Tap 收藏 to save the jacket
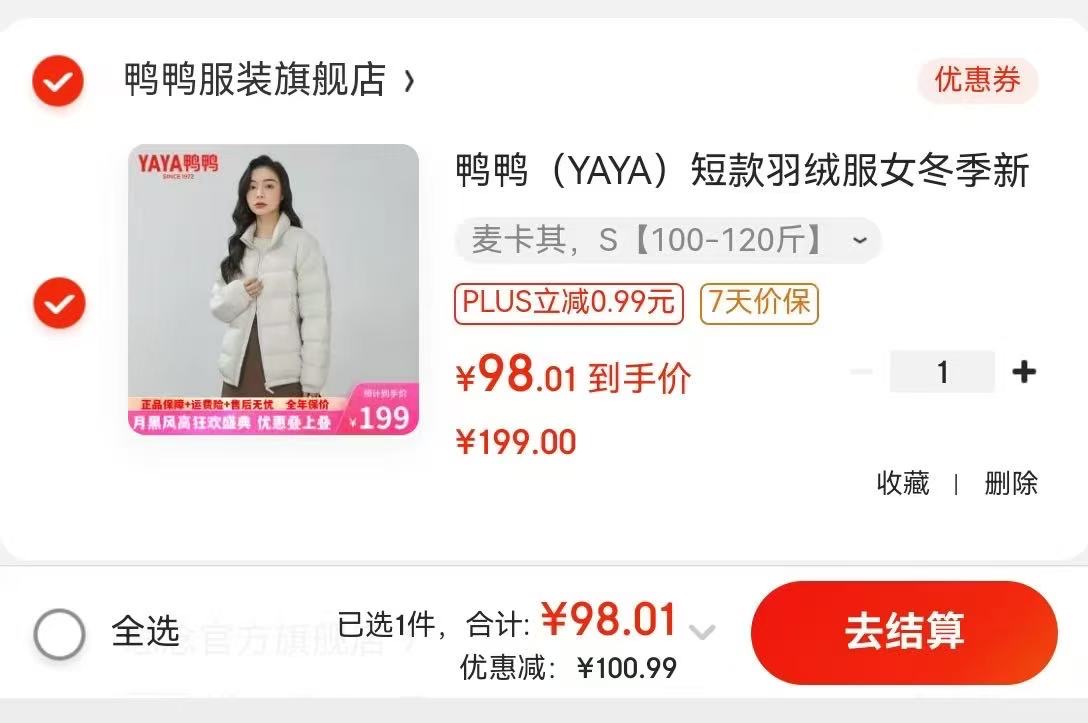 (x=903, y=484)
